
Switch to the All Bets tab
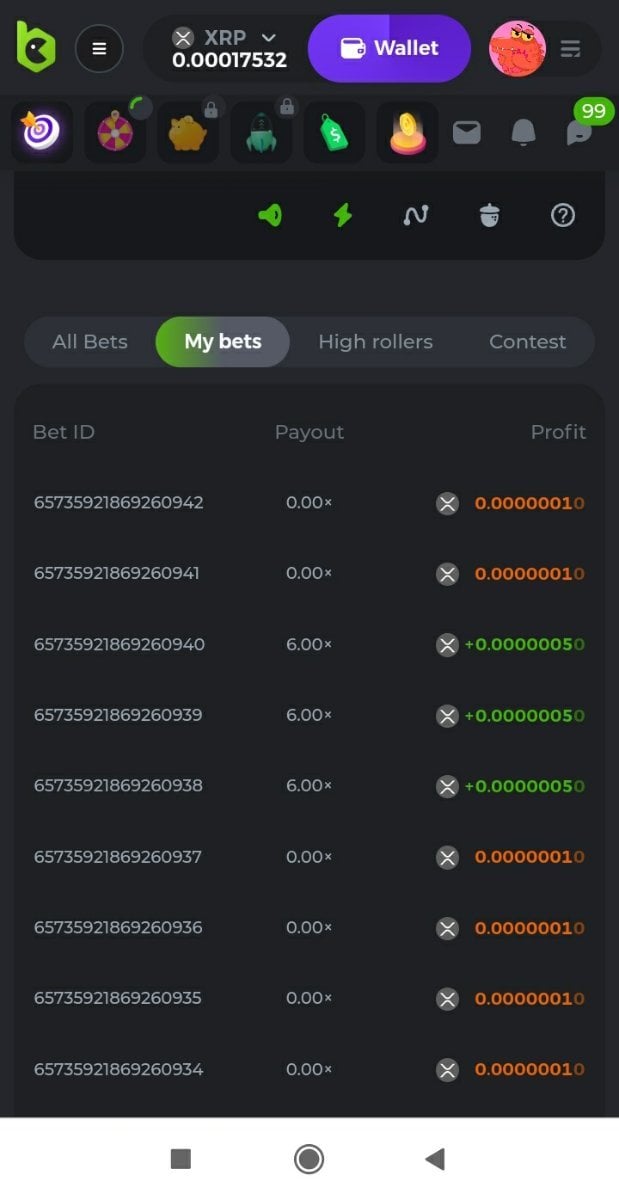click(x=90, y=342)
